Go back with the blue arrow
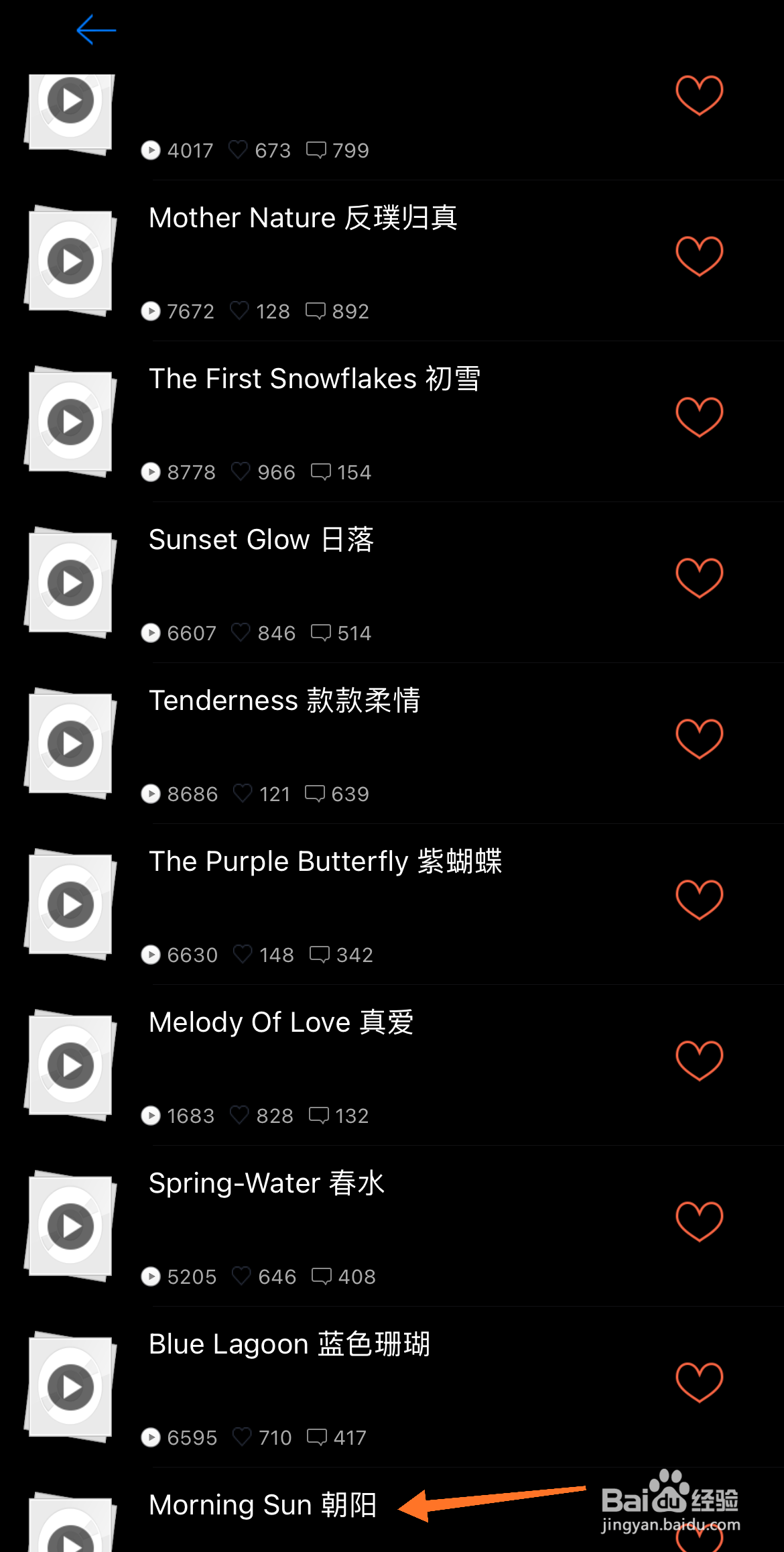The image size is (784, 1552). click(x=96, y=30)
